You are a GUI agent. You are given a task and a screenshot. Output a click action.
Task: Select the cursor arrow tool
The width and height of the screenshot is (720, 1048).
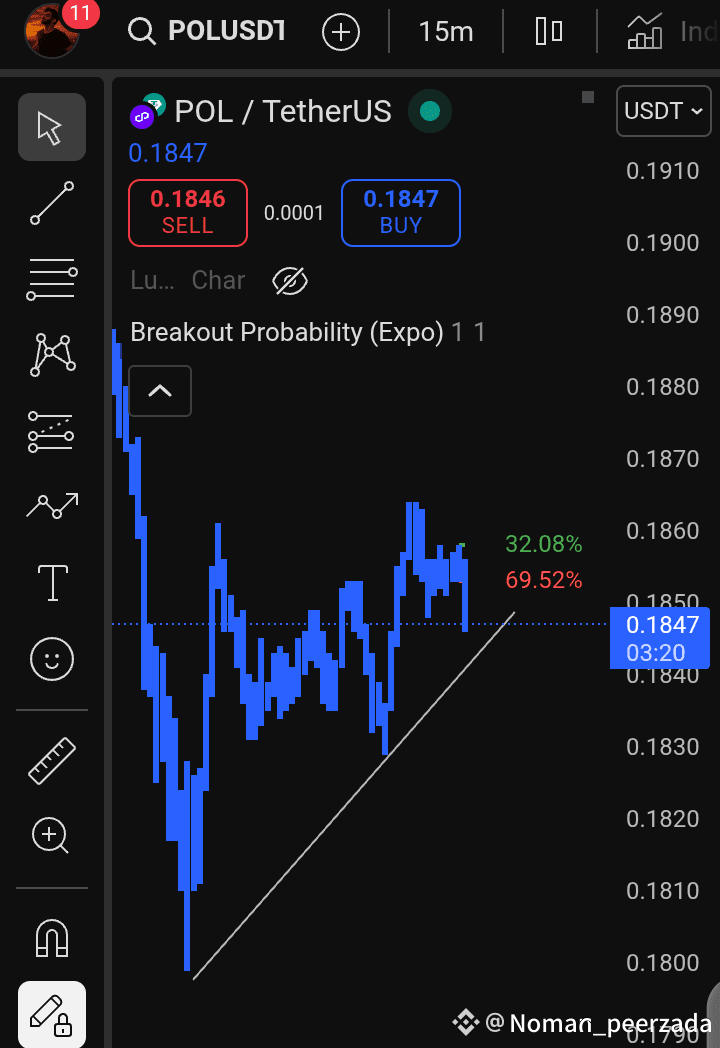51,127
